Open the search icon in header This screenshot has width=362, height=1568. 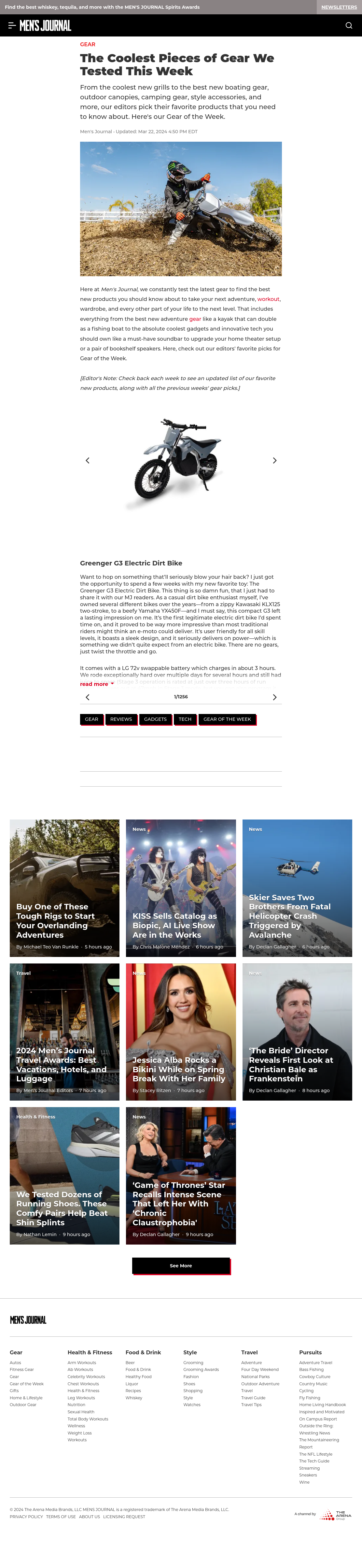coord(349,25)
